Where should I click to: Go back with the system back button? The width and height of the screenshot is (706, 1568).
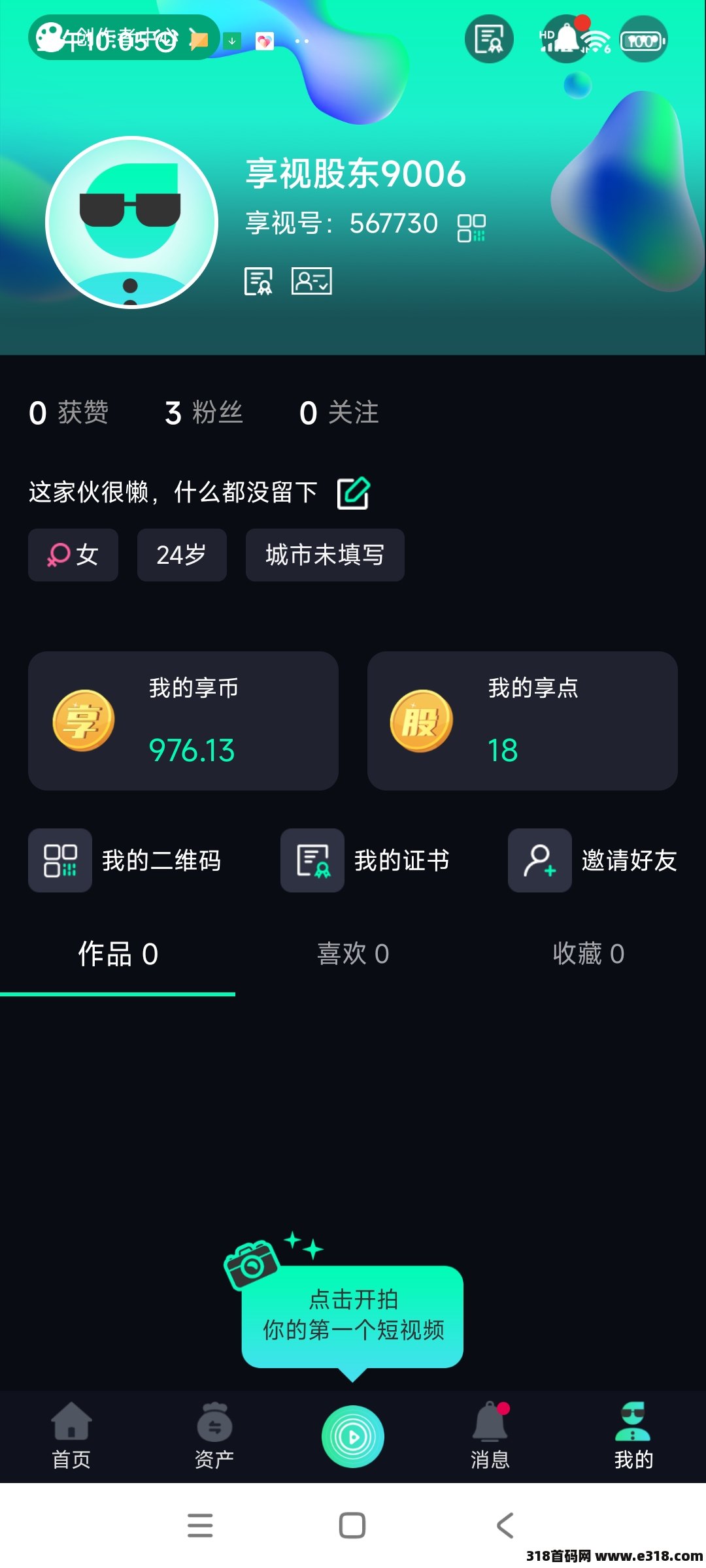click(505, 1526)
